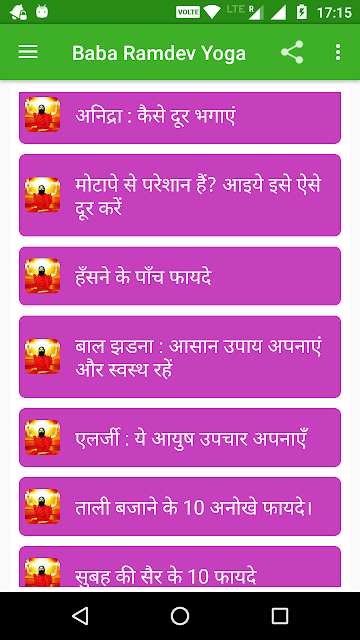Open the बाल झडना आसान उपाय article

pos(180,357)
